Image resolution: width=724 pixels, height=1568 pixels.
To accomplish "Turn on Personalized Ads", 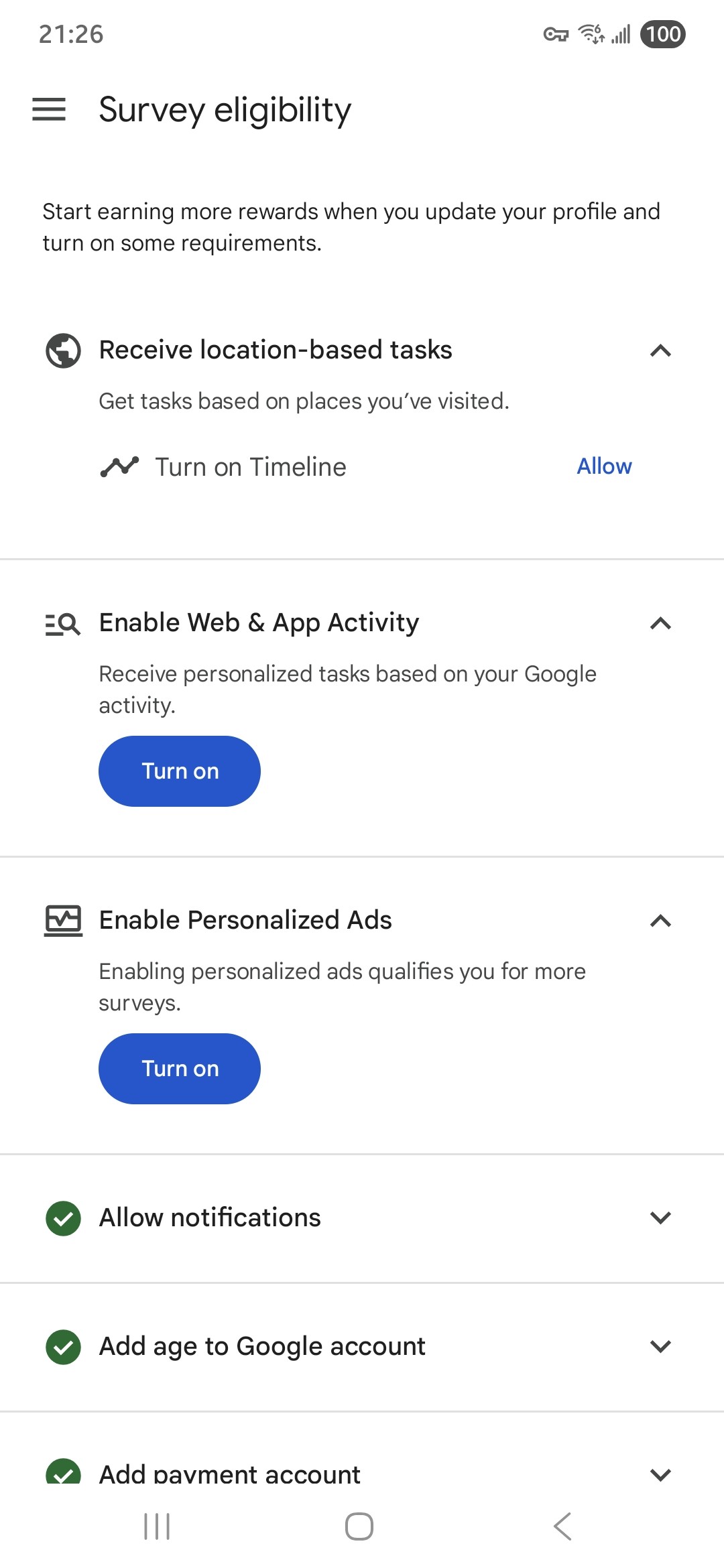I will click(x=180, y=1069).
